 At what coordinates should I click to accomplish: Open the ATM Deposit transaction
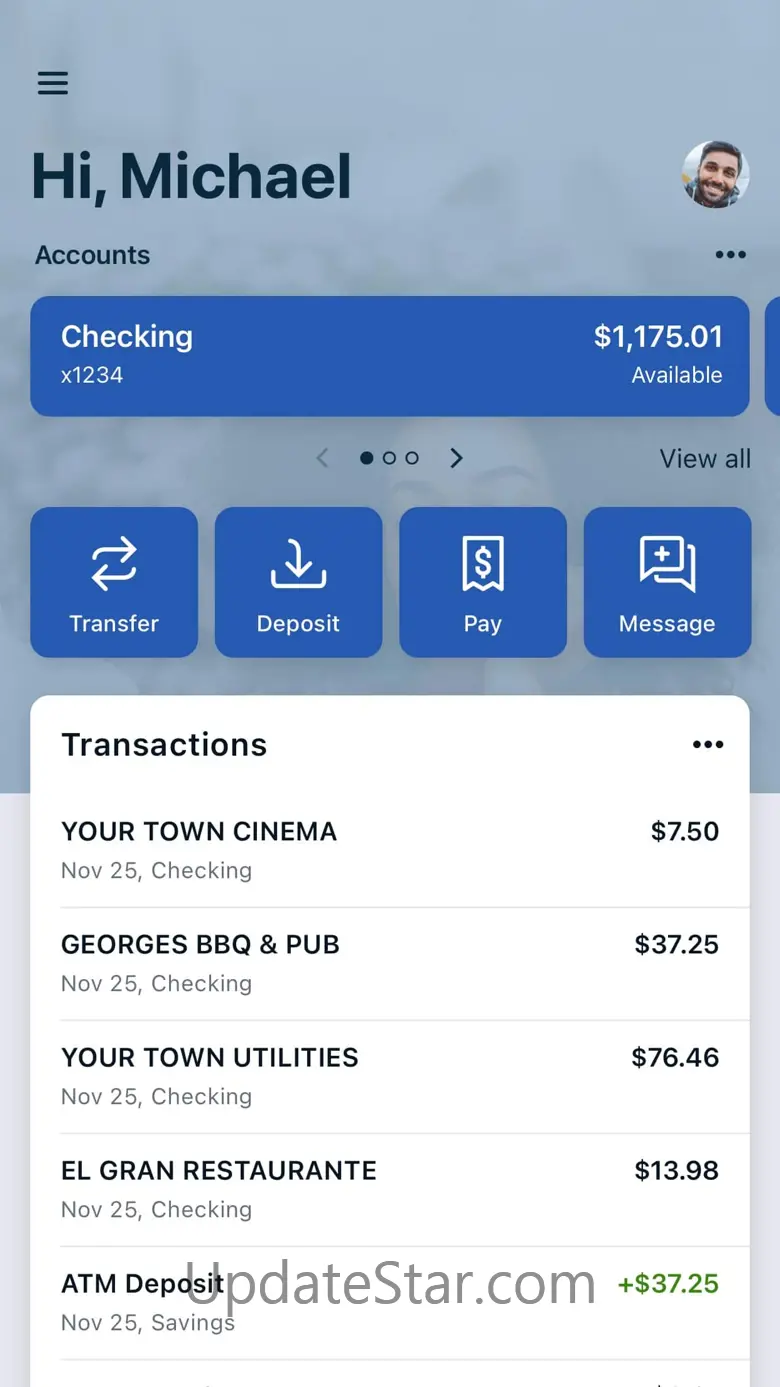(x=390, y=1302)
